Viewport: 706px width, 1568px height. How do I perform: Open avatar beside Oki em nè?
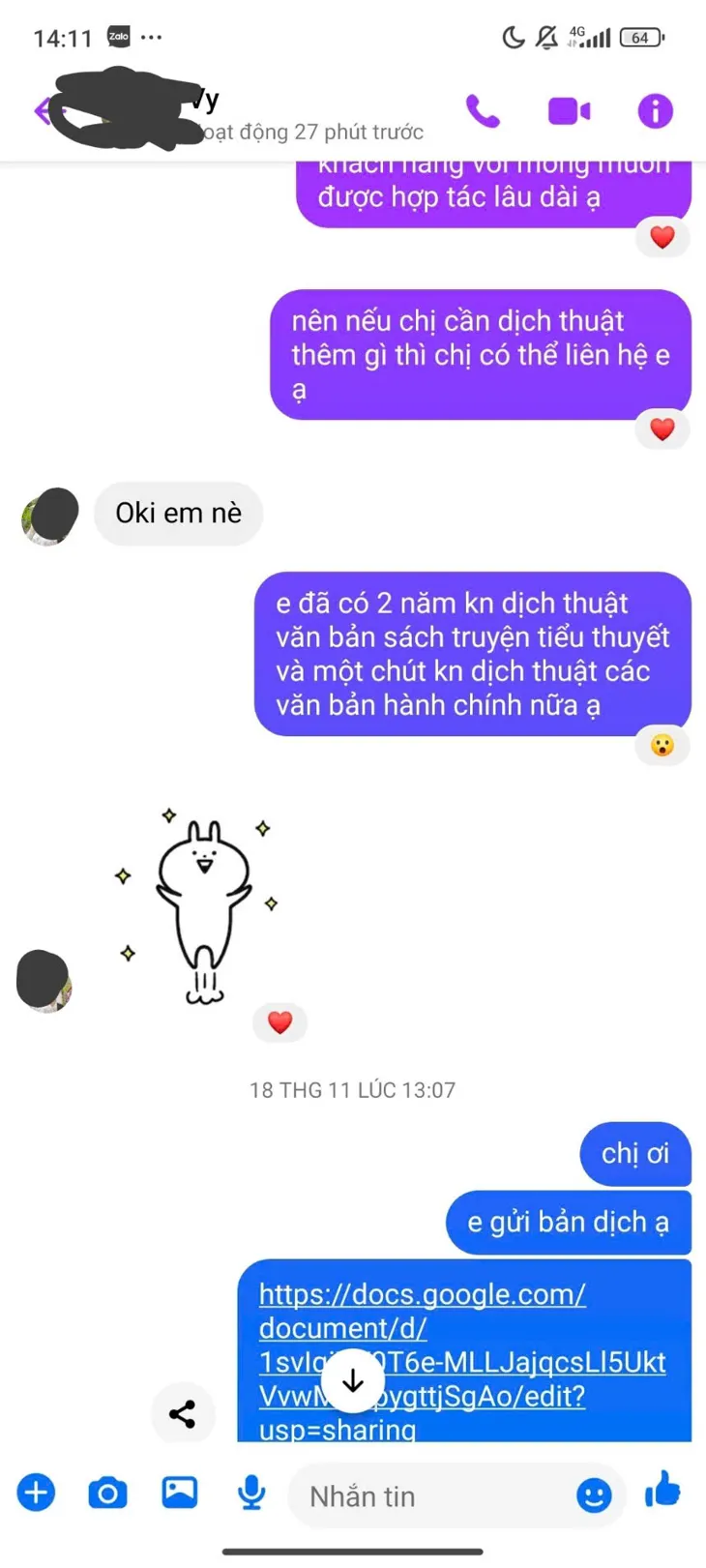(x=49, y=516)
